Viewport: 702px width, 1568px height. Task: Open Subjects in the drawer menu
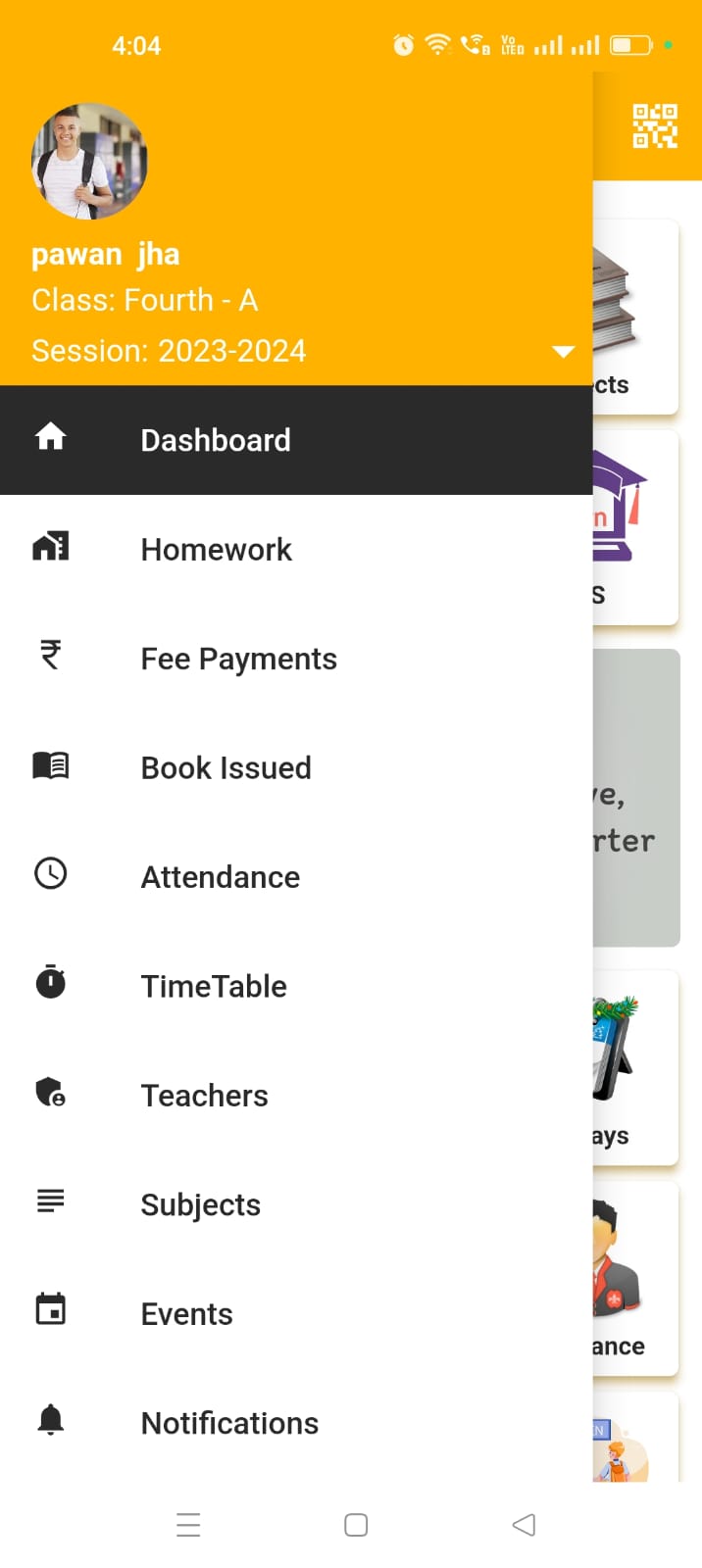click(x=200, y=1204)
